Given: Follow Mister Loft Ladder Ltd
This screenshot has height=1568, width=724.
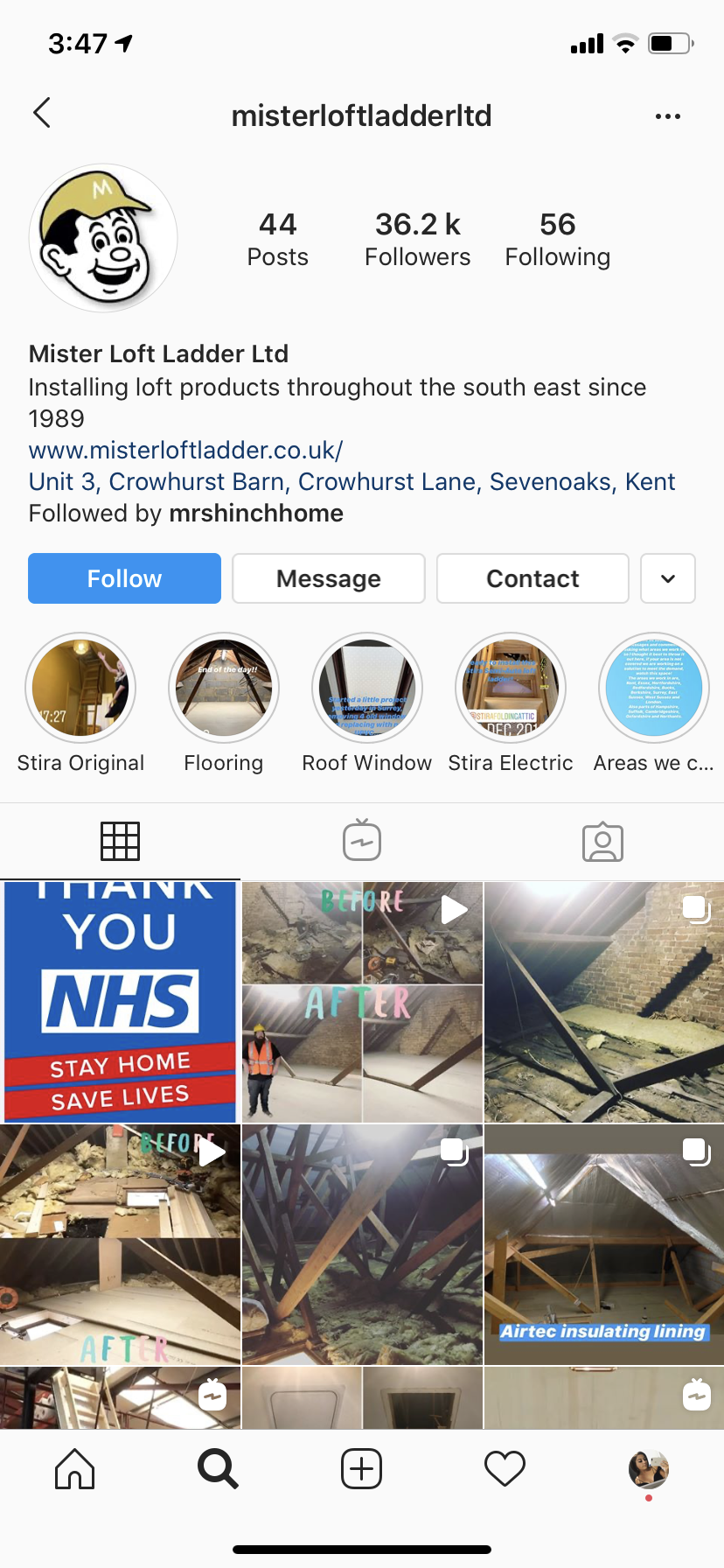Looking at the screenshot, I should (124, 578).
